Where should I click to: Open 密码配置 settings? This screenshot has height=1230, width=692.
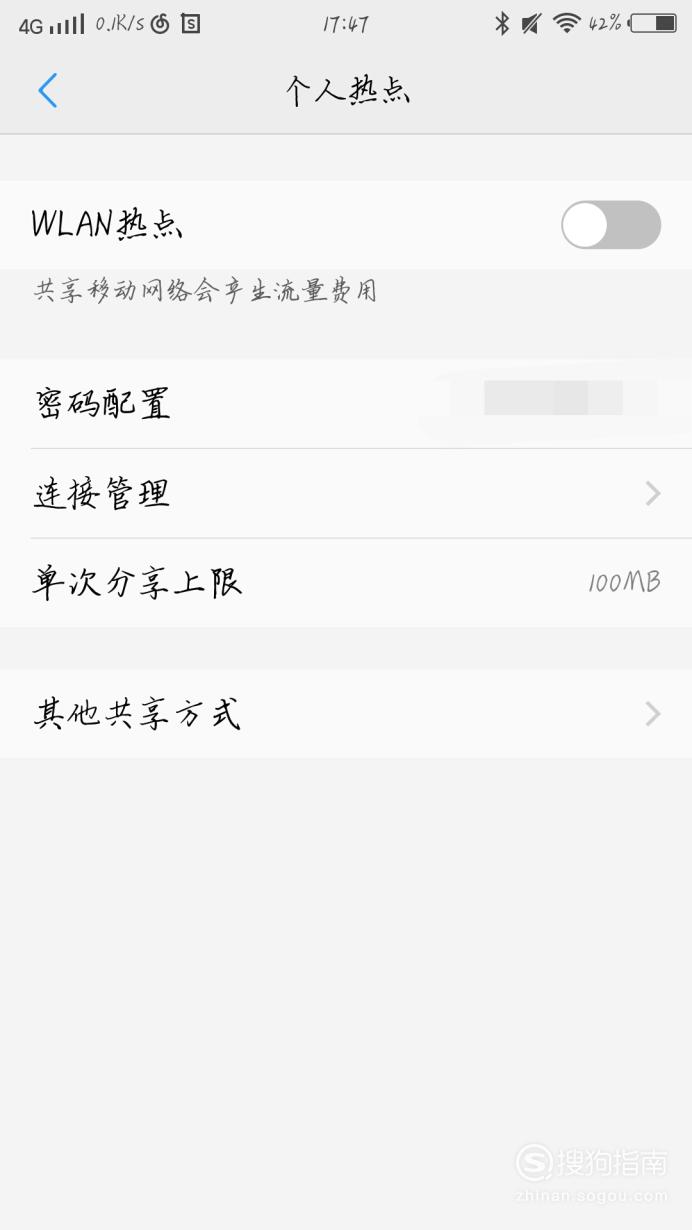(346, 404)
